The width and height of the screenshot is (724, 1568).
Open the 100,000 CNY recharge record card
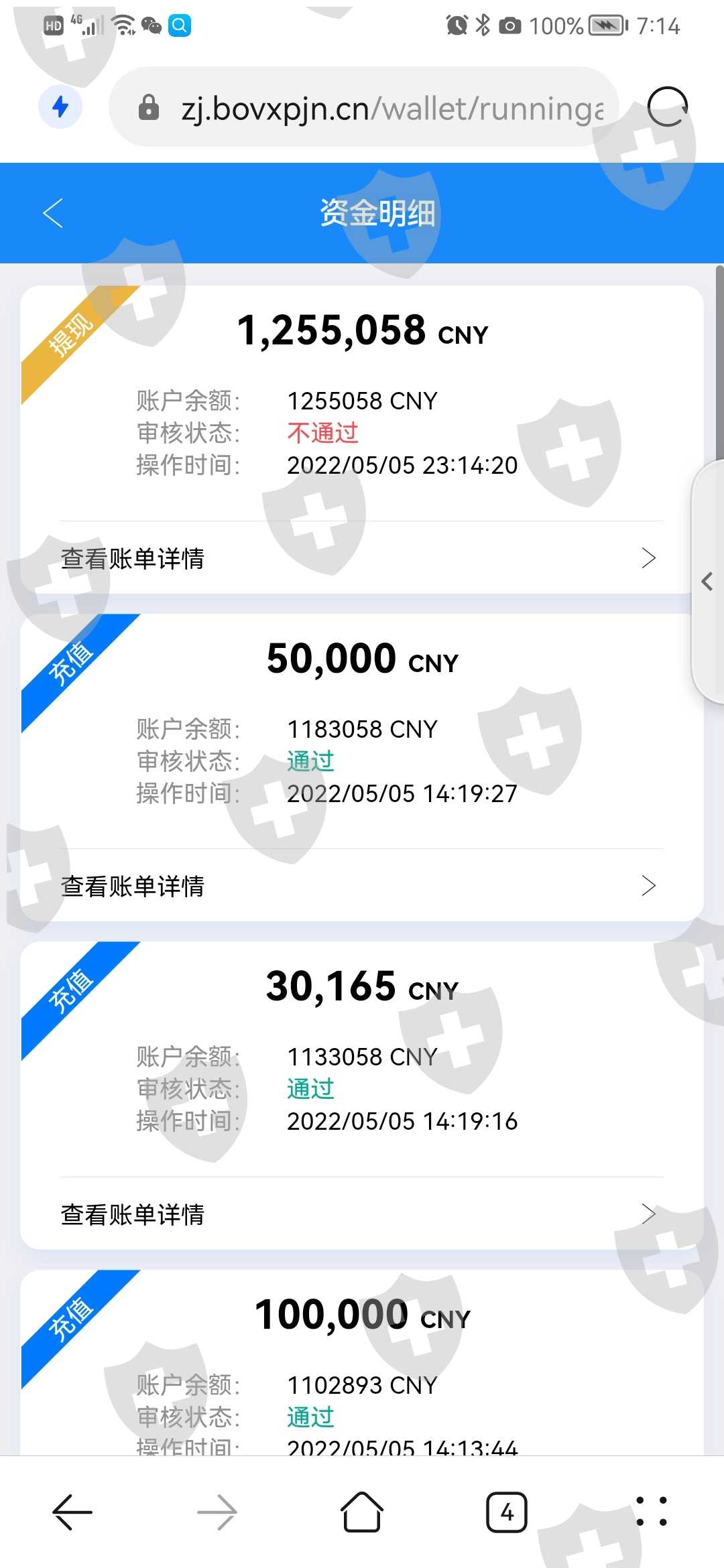(x=362, y=1362)
